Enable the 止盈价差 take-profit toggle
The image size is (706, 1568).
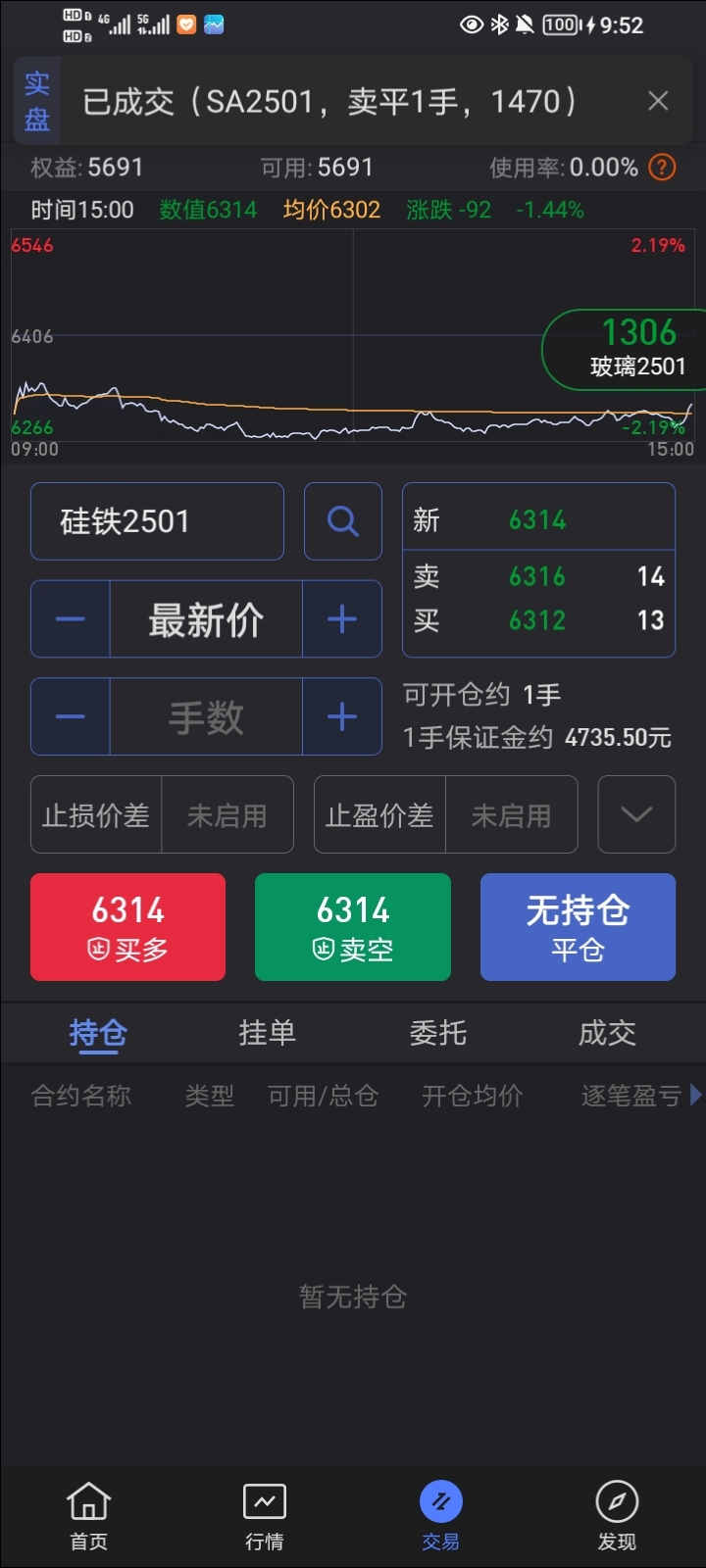(x=511, y=814)
